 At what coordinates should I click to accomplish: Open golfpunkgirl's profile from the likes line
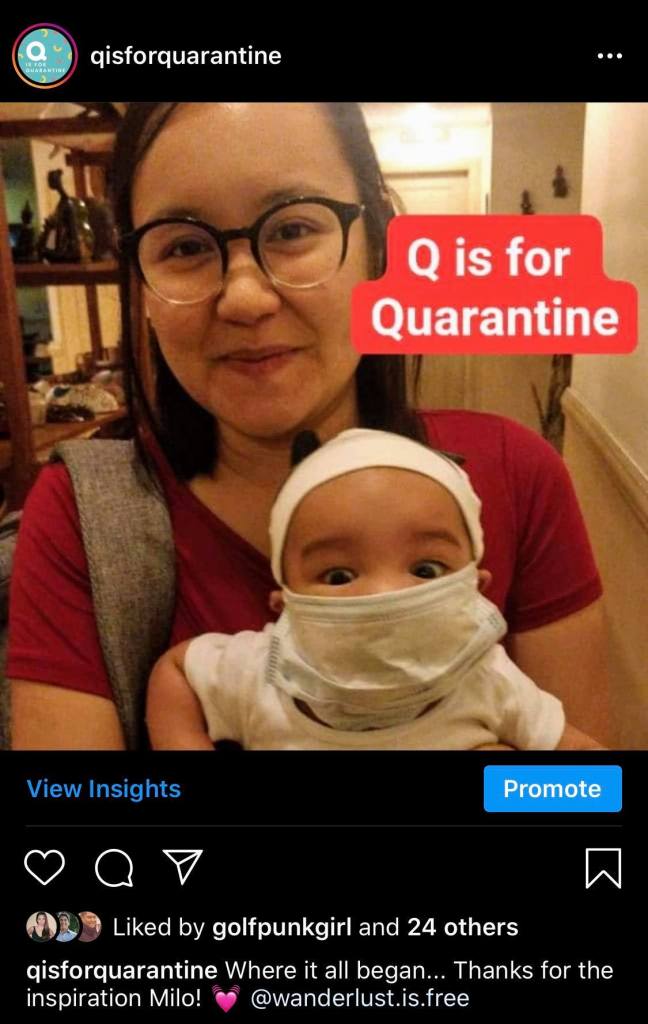(x=282, y=927)
